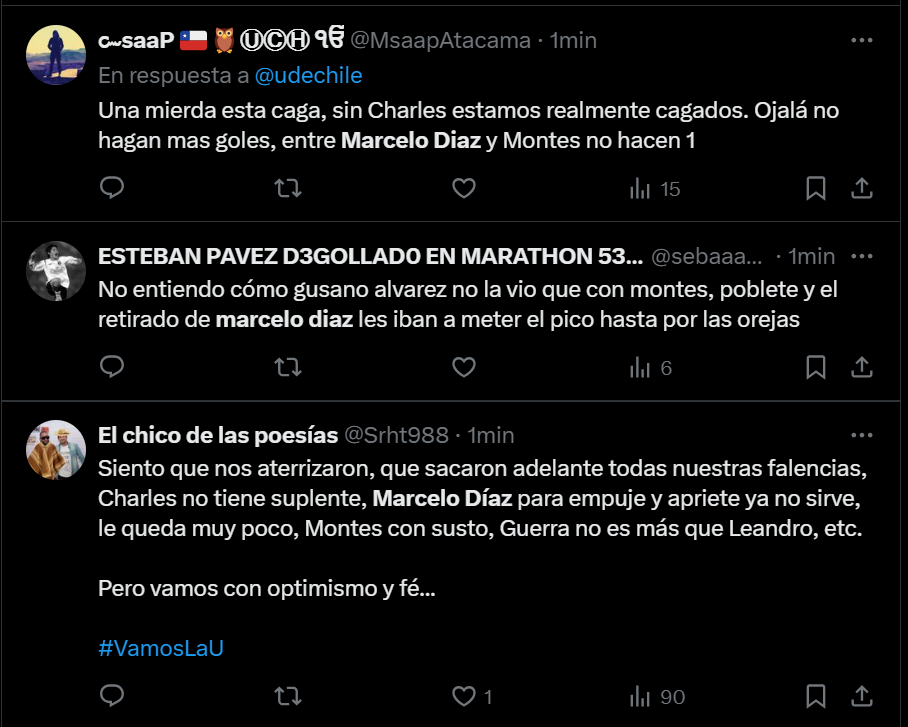Open more options on ESTEBAN PAVEZ tweet
Viewport: 908px width, 727px height.
(861, 256)
